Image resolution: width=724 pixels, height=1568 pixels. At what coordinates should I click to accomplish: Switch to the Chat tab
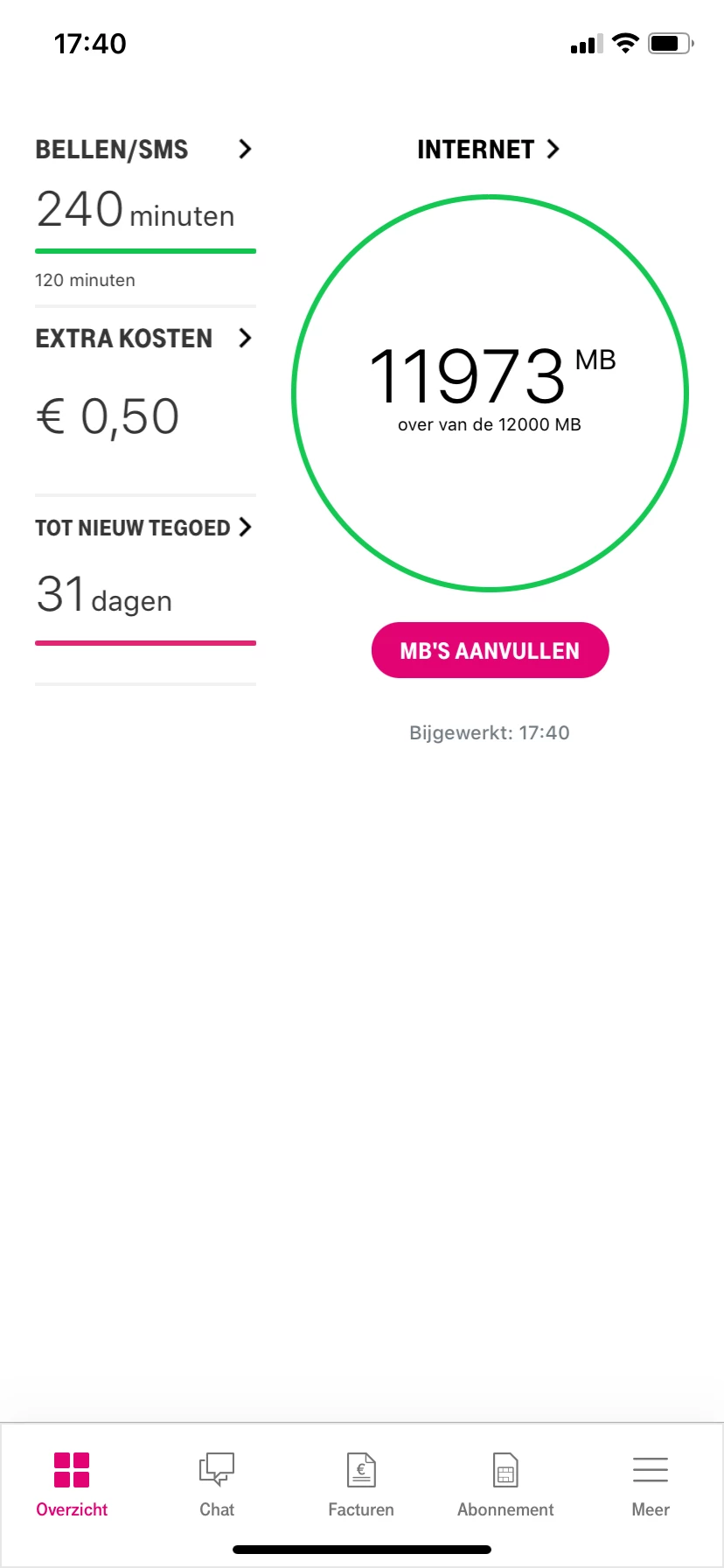217,1484
